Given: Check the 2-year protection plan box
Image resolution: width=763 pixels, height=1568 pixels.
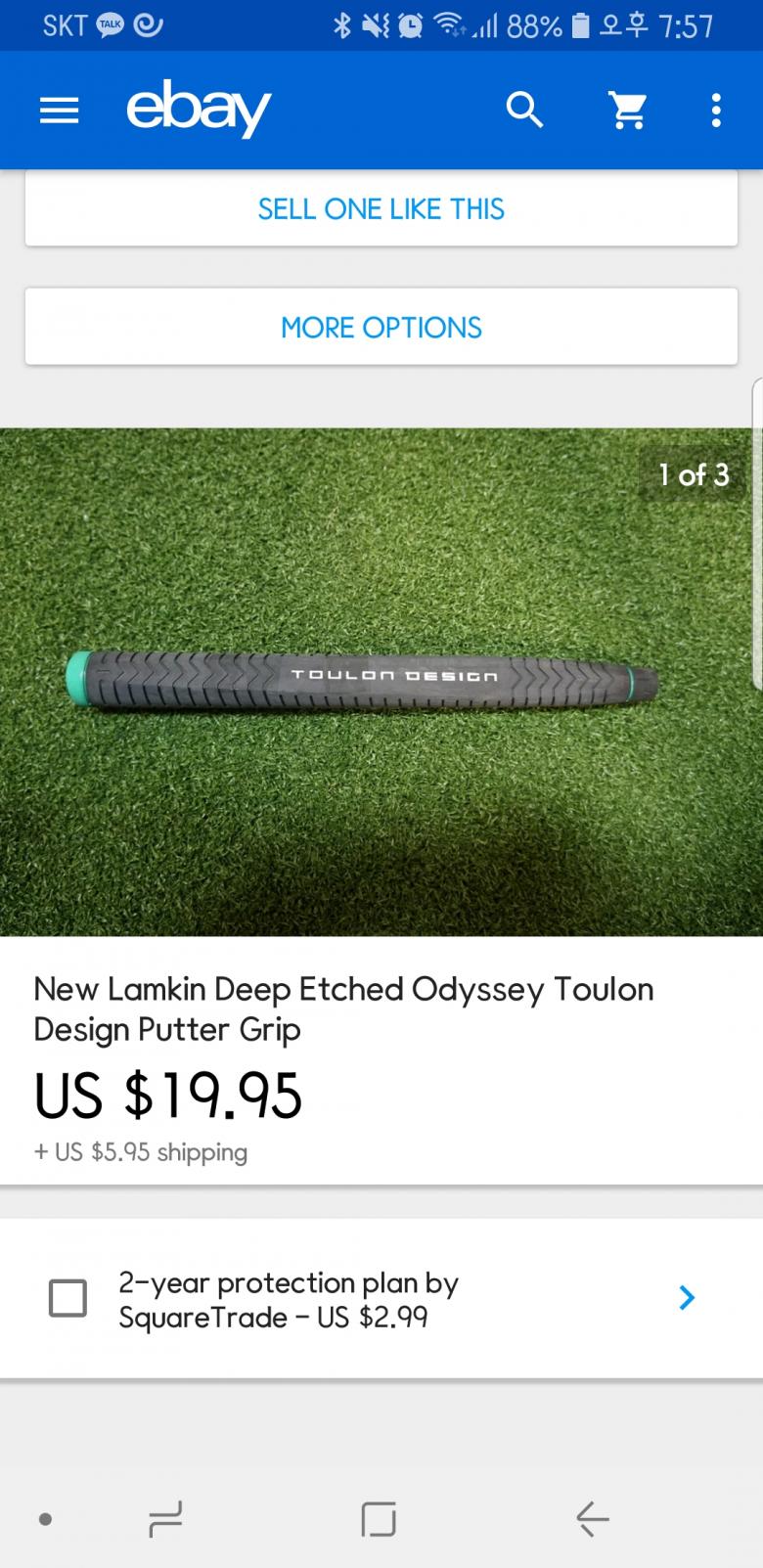Looking at the screenshot, I should tap(67, 1298).
